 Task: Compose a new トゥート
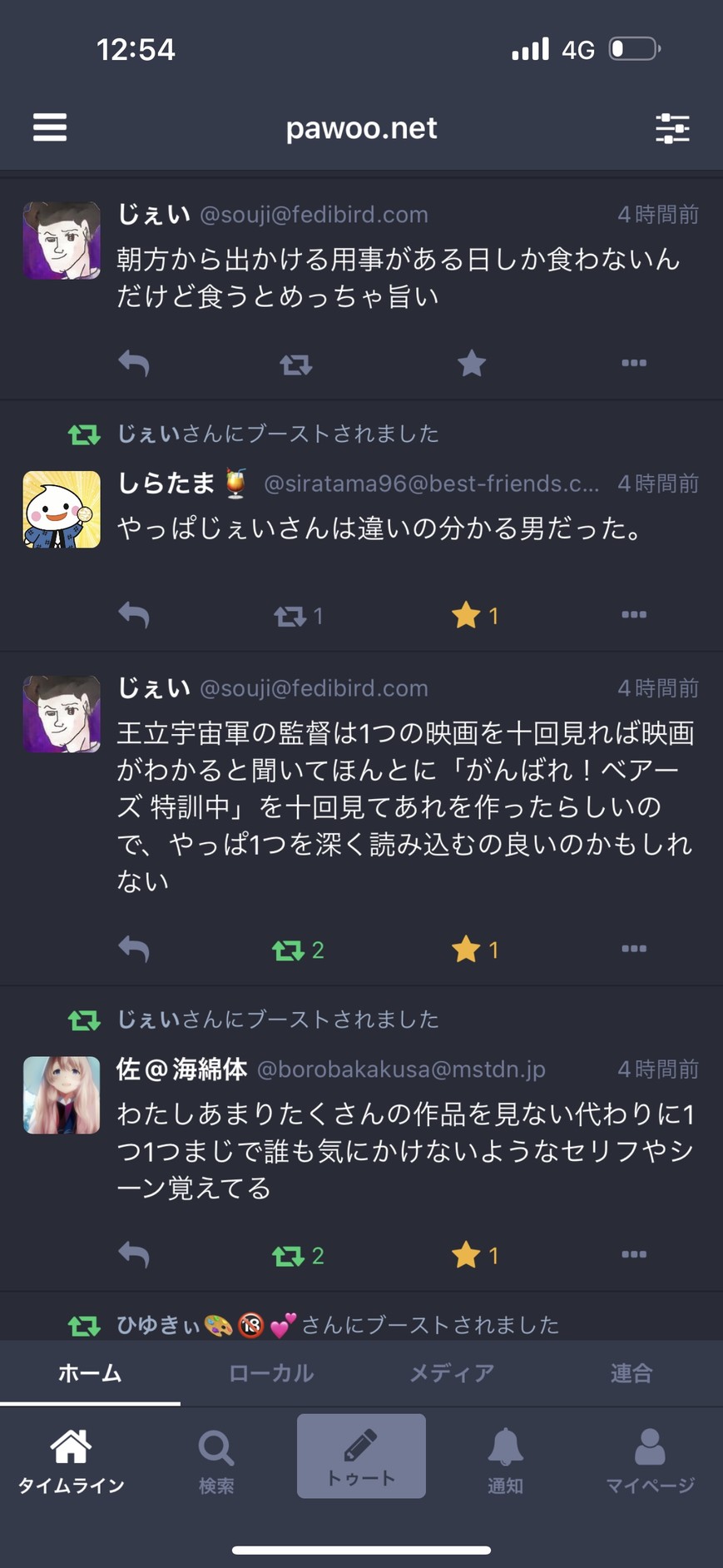click(361, 1456)
